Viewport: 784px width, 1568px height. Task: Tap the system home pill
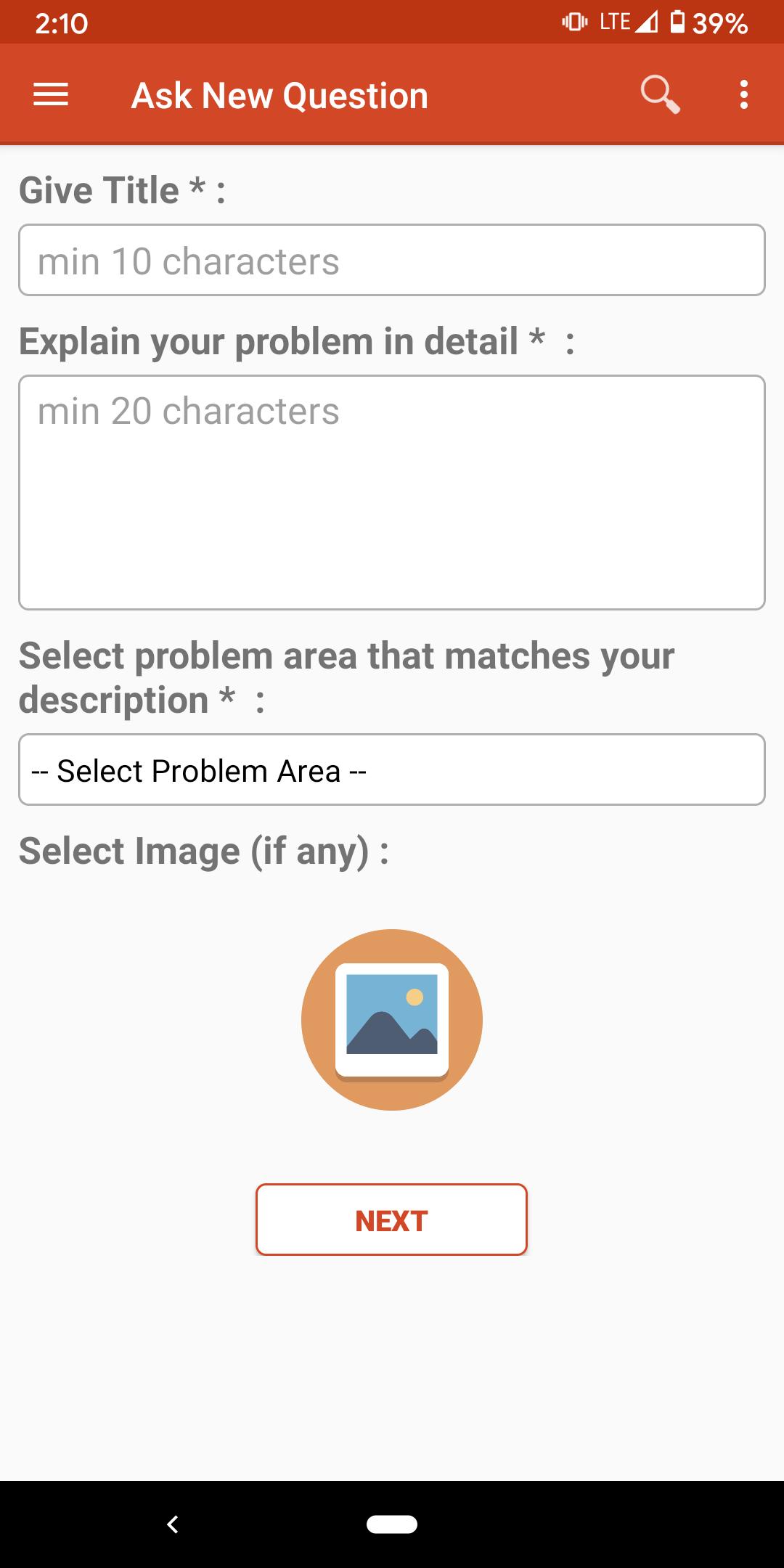pyautogui.click(x=392, y=1524)
